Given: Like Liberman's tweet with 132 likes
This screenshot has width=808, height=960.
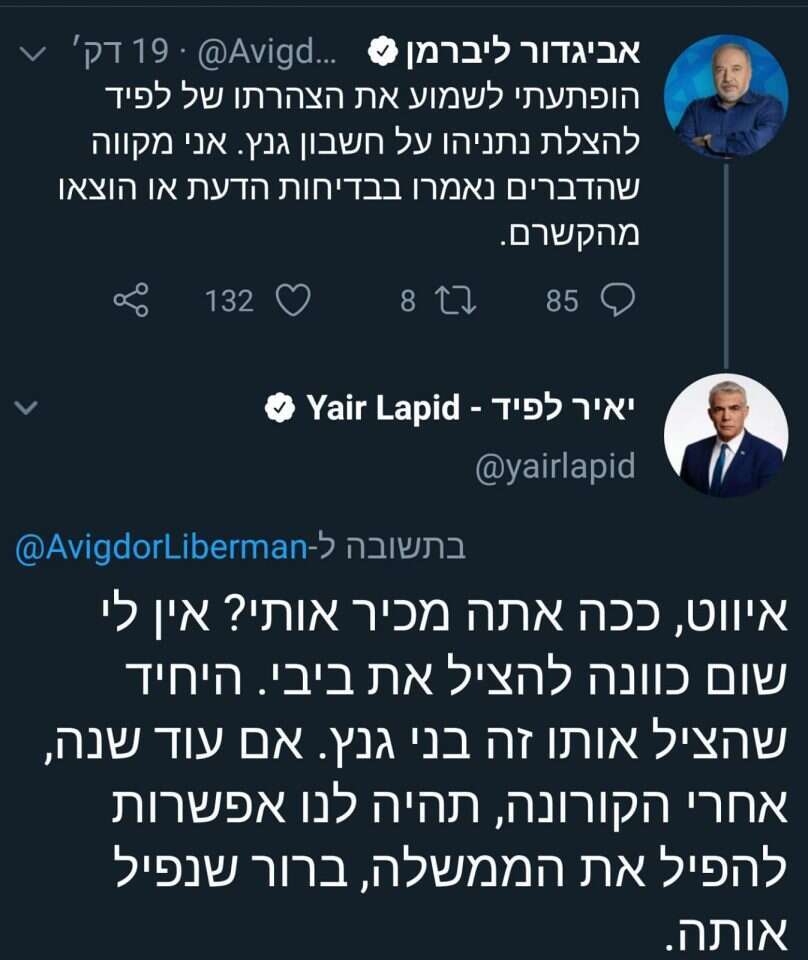Looking at the screenshot, I should pyautogui.click(x=292, y=300).
